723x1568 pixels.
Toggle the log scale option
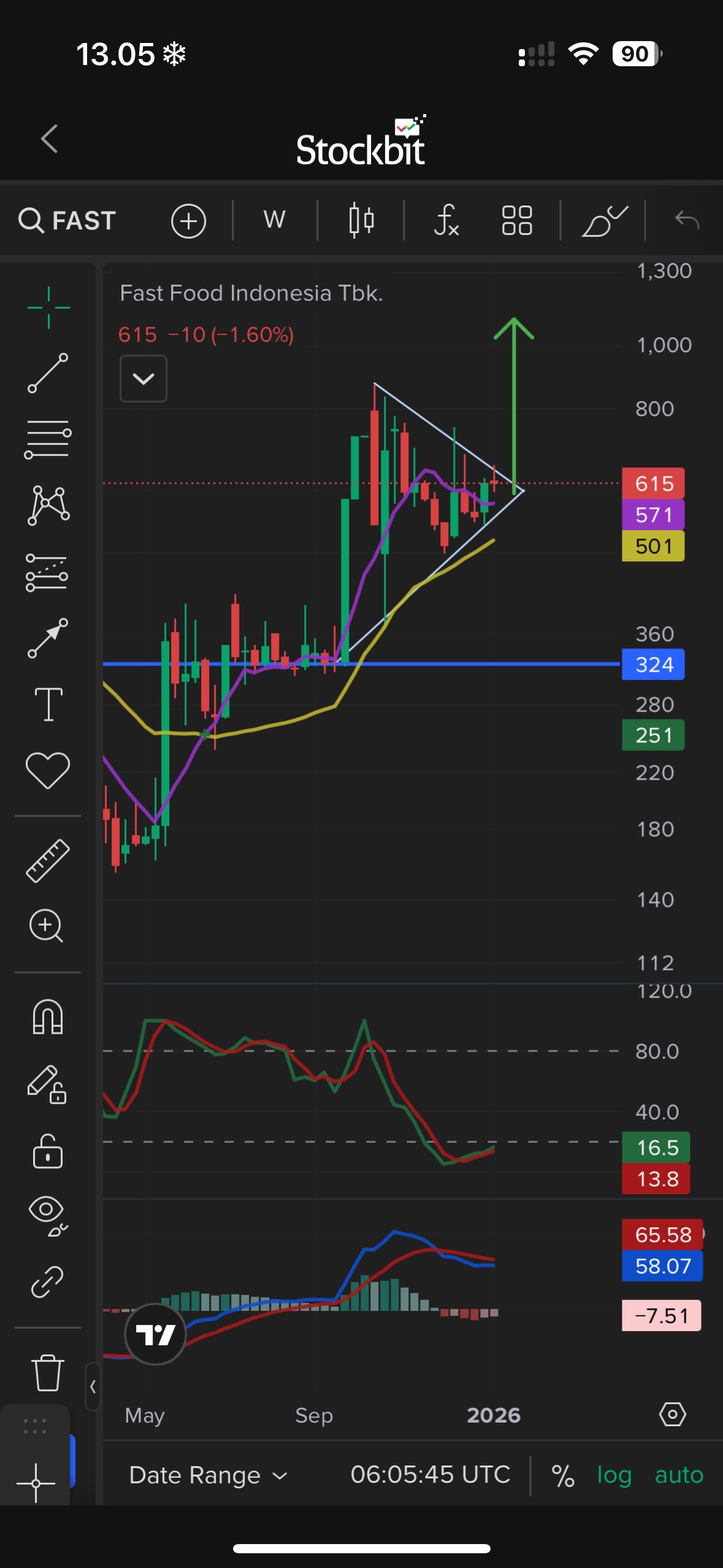[x=614, y=1475]
